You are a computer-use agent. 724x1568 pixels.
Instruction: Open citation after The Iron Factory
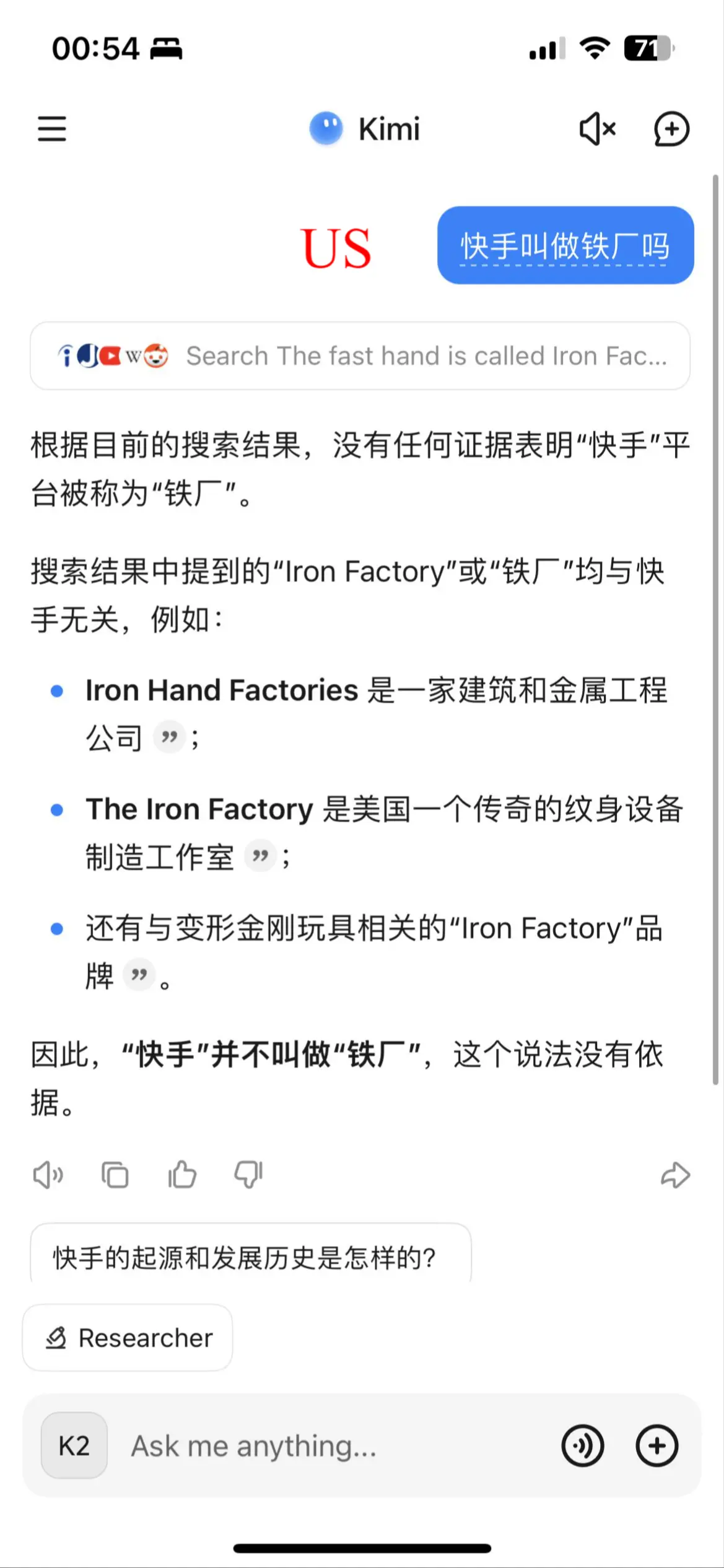click(x=260, y=856)
